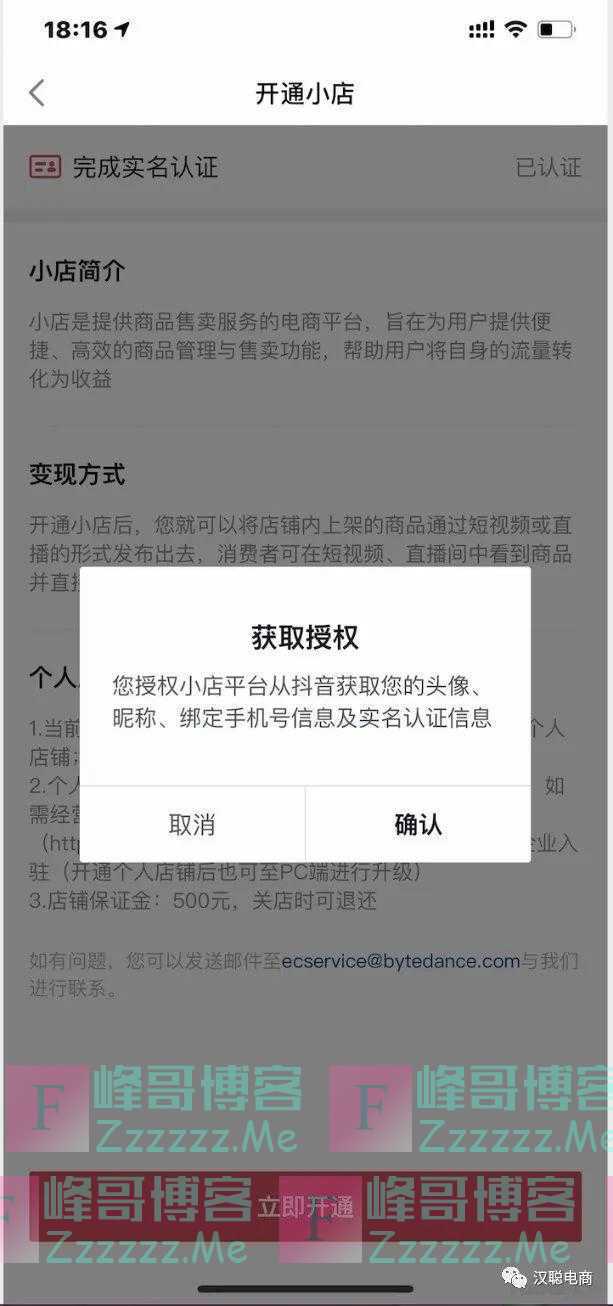613x1306 pixels.
Task: Open the ecservice@bytedance.com email link
Action: (401, 961)
